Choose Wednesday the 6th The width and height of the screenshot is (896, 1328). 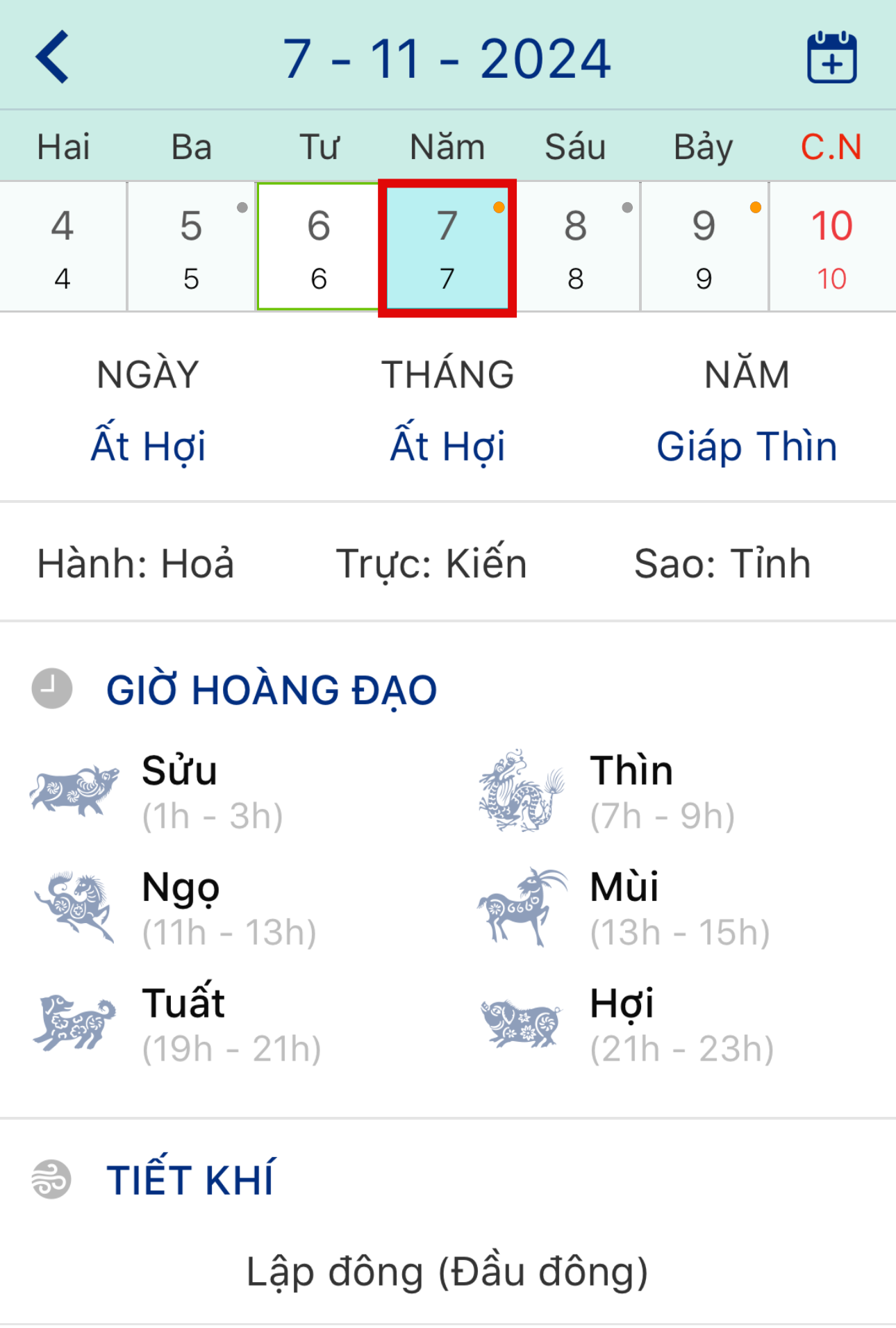click(319, 247)
